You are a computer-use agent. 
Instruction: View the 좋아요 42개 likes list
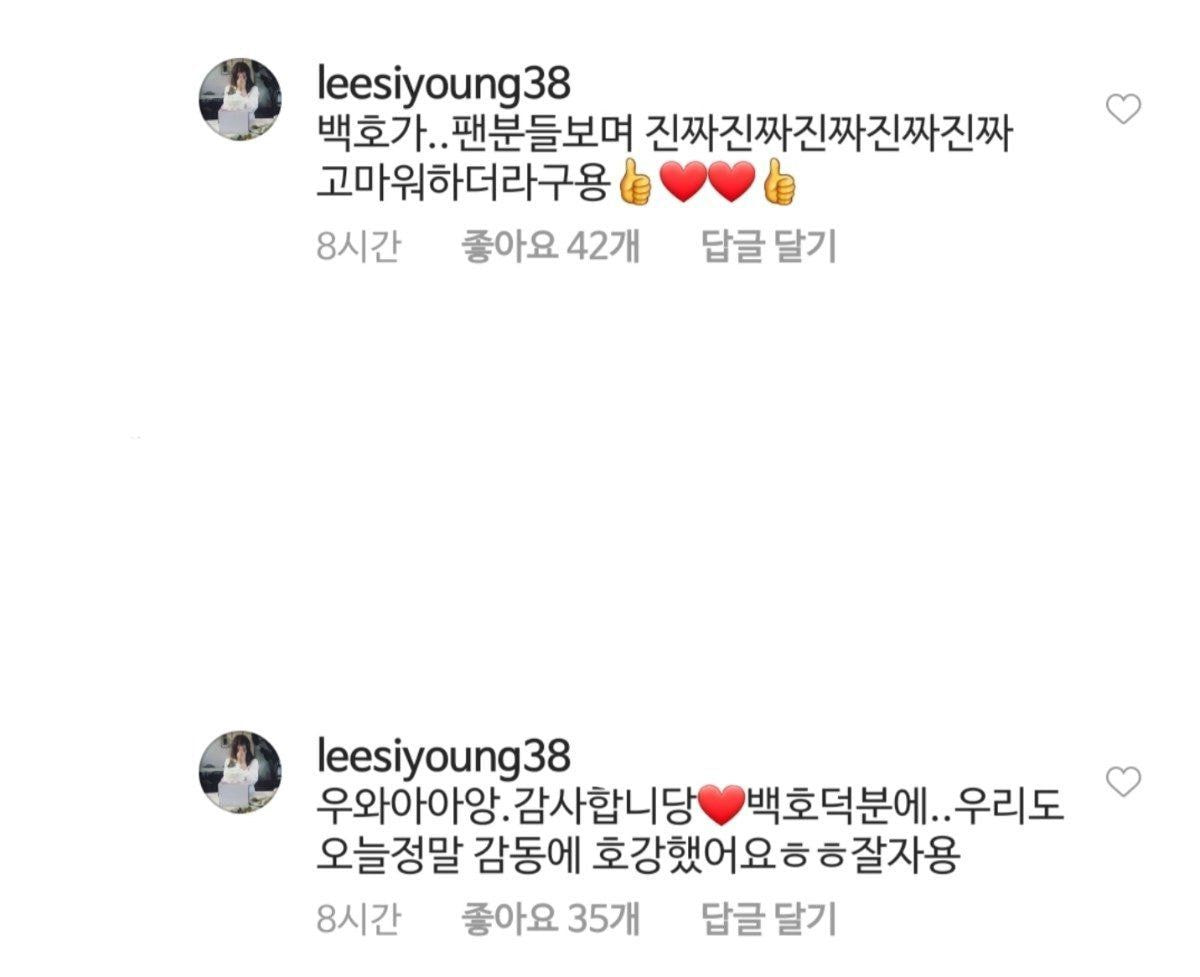550,246
